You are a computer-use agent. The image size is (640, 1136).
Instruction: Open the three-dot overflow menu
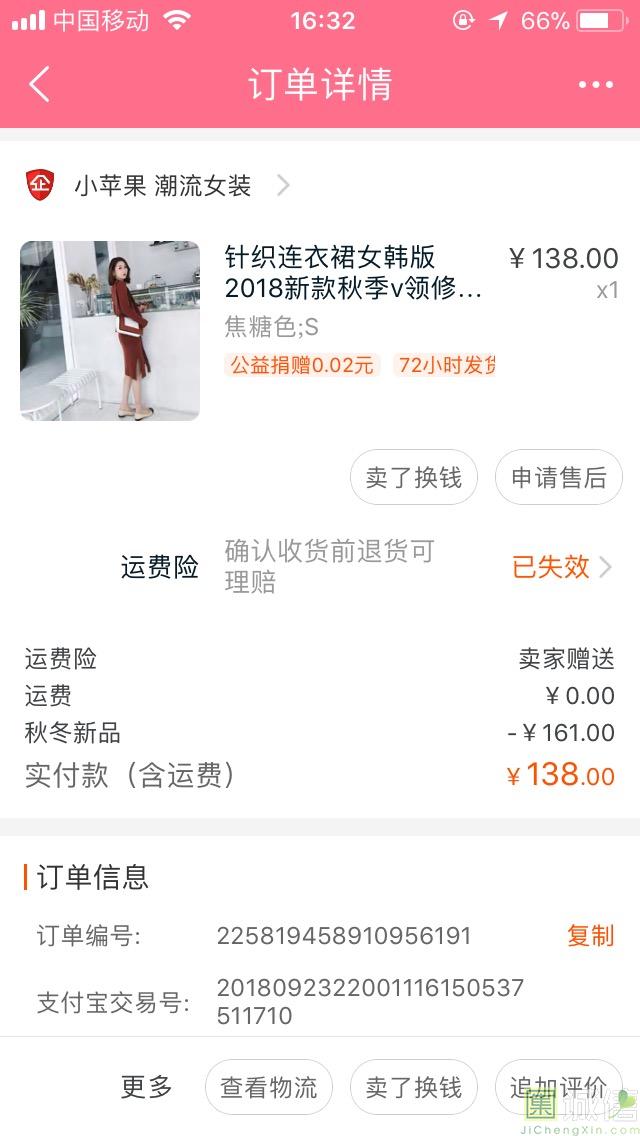(595, 85)
